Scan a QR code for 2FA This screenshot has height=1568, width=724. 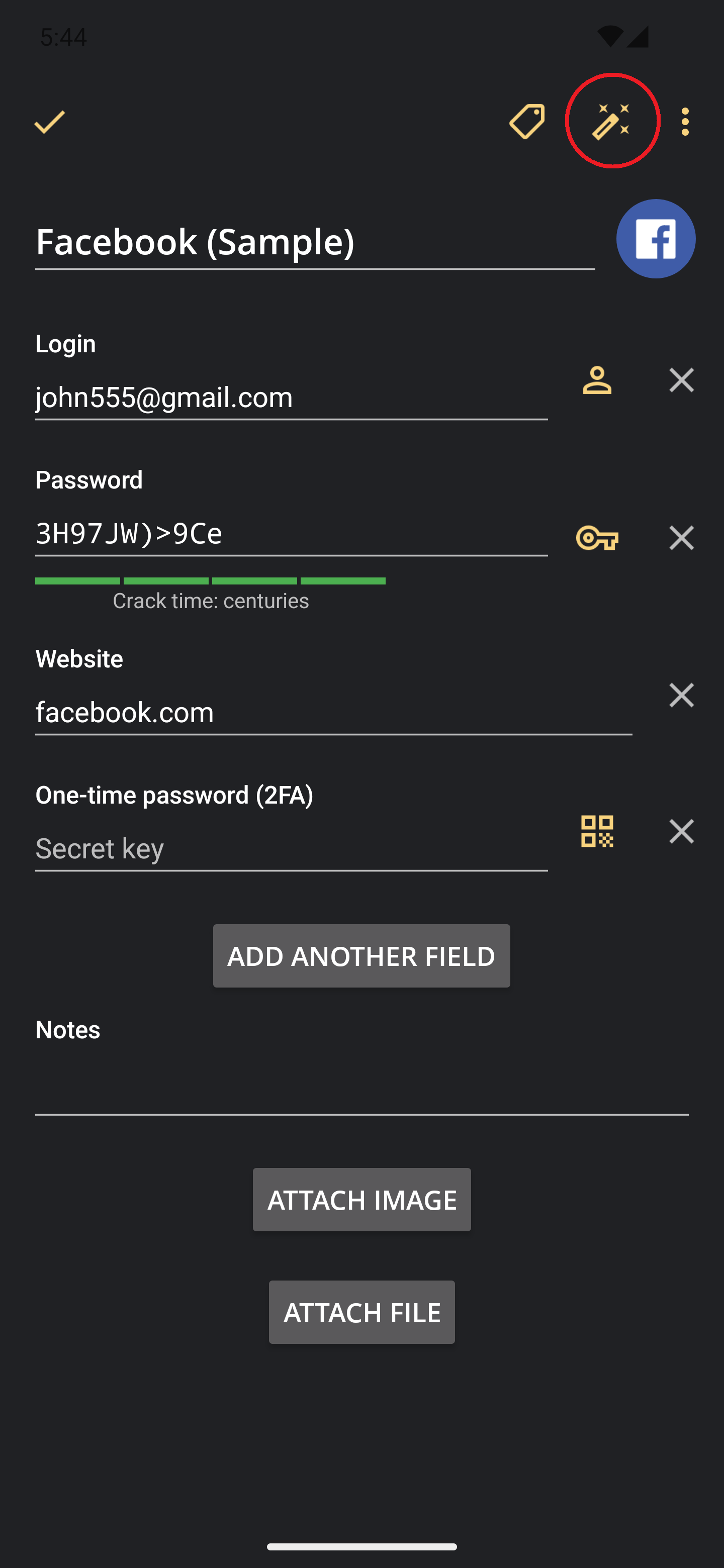pos(597,831)
